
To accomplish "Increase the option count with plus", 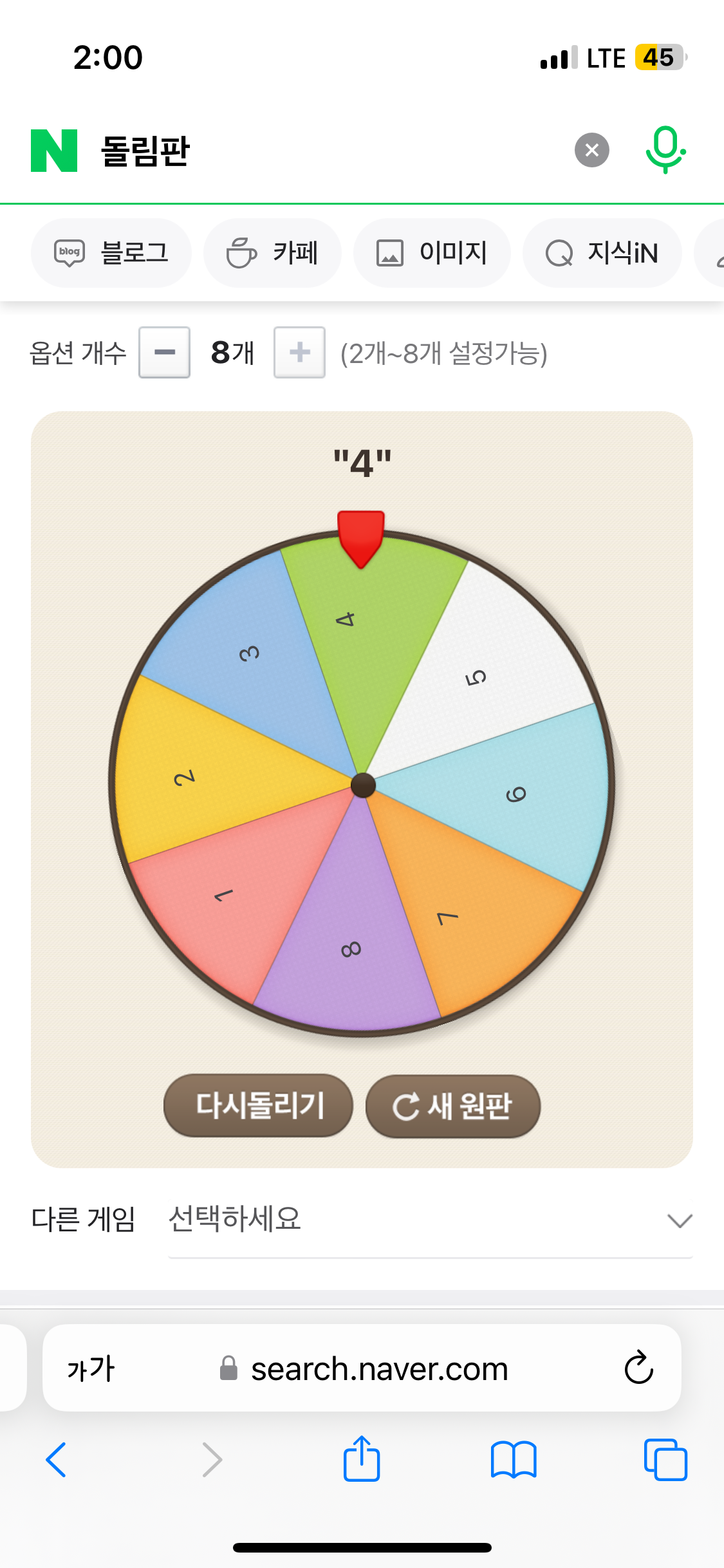I will 299,352.
